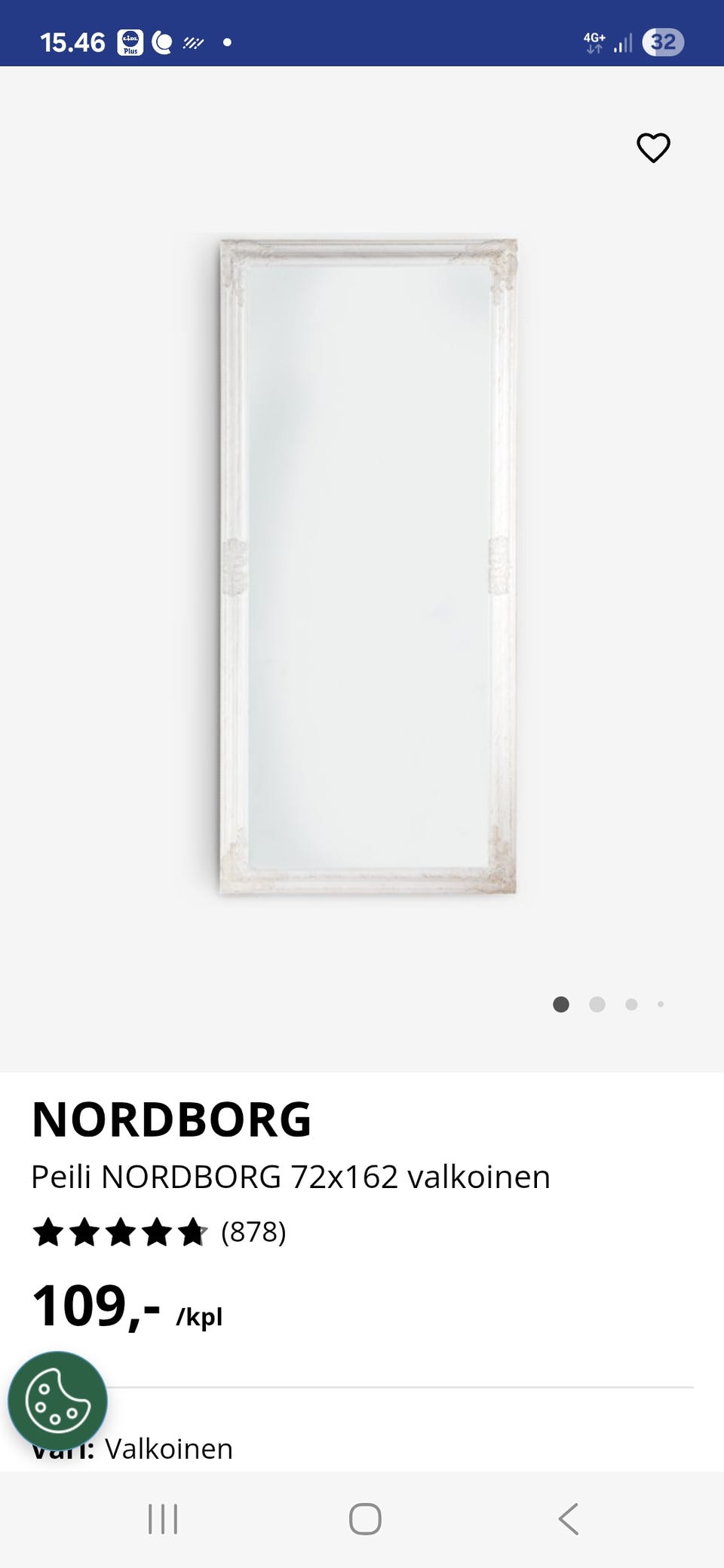The width and height of the screenshot is (724, 1568).
Task: Open the NORDBORG mirror product image
Action: tap(368, 567)
